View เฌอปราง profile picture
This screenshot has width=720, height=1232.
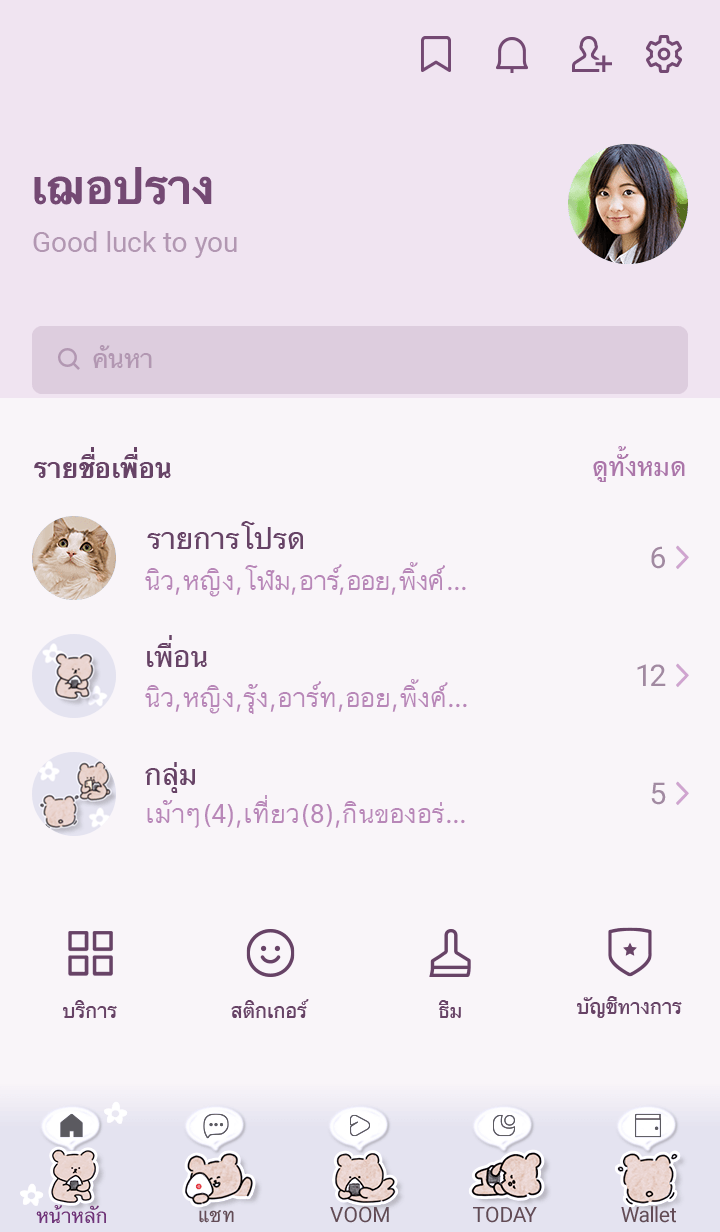(x=628, y=204)
